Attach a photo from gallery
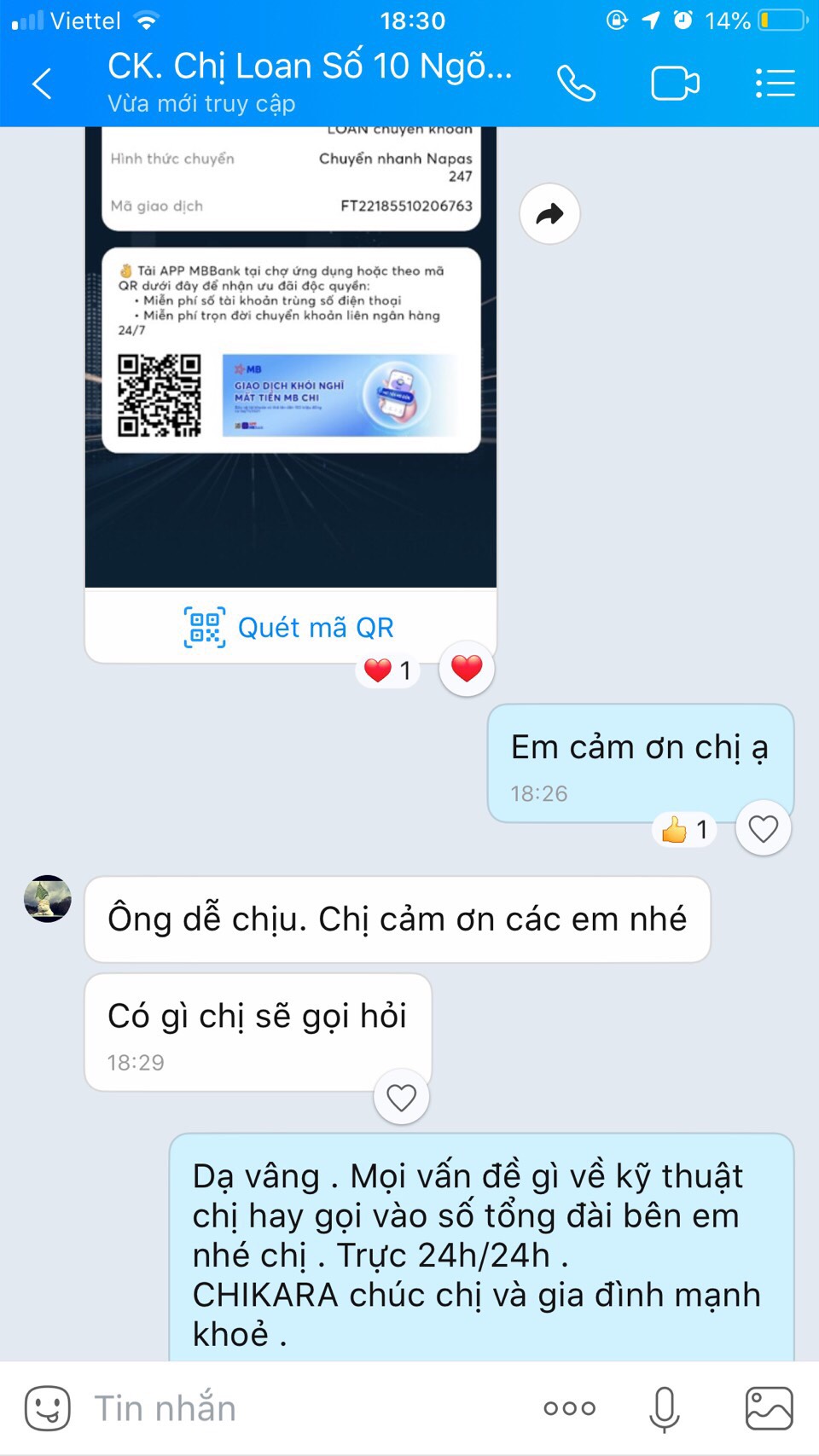Image resolution: width=819 pixels, height=1456 pixels. [x=769, y=1408]
